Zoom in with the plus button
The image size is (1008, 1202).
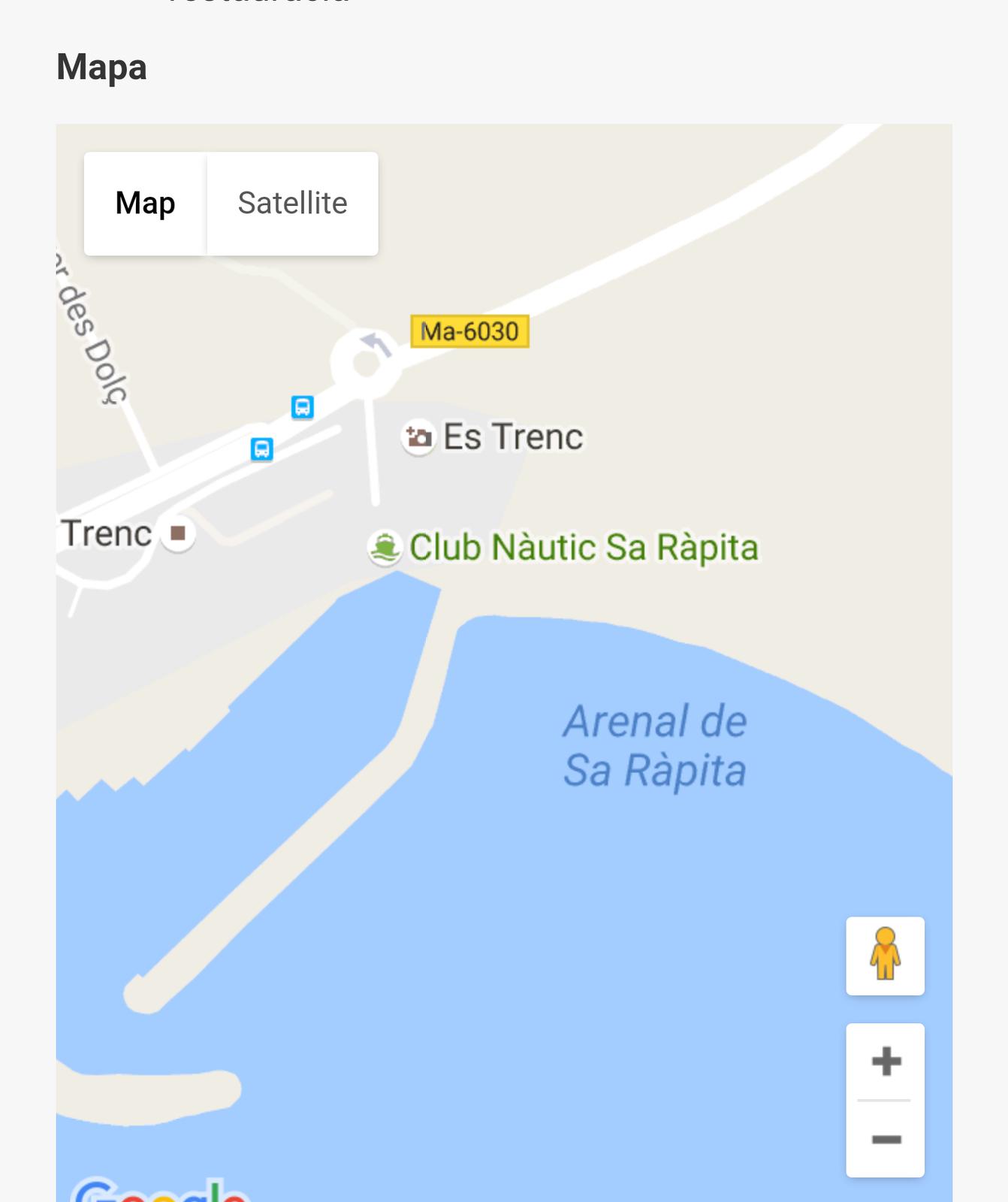coord(886,1062)
